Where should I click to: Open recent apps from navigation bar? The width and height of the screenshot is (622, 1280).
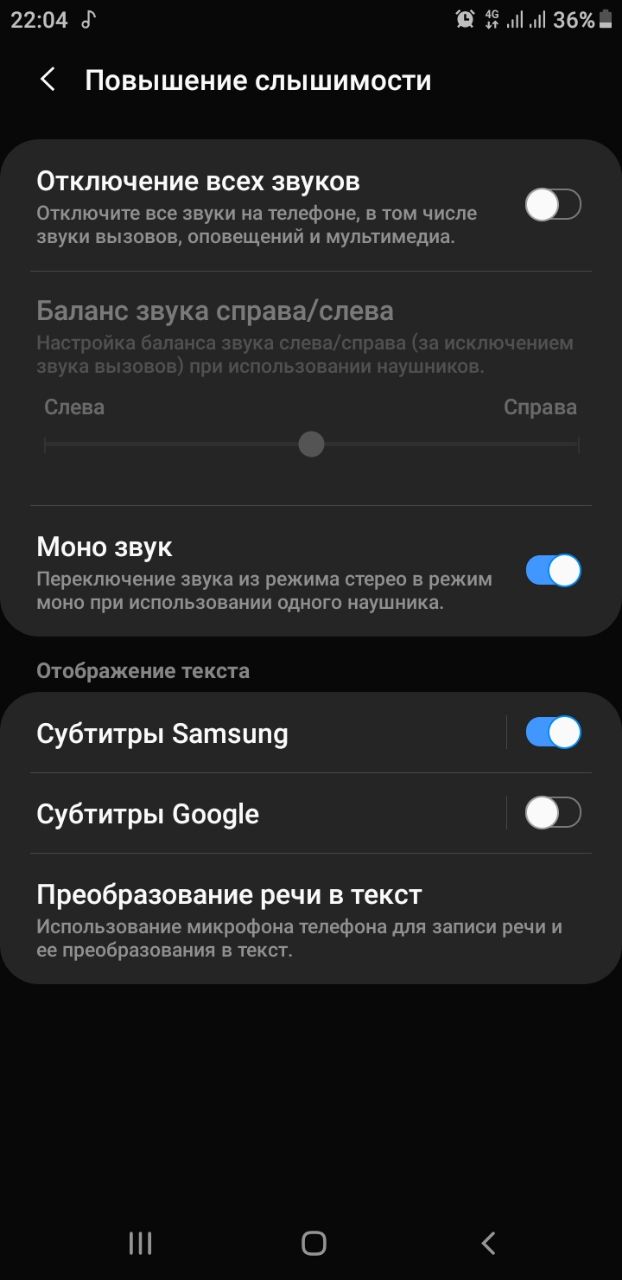click(140, 1243)
